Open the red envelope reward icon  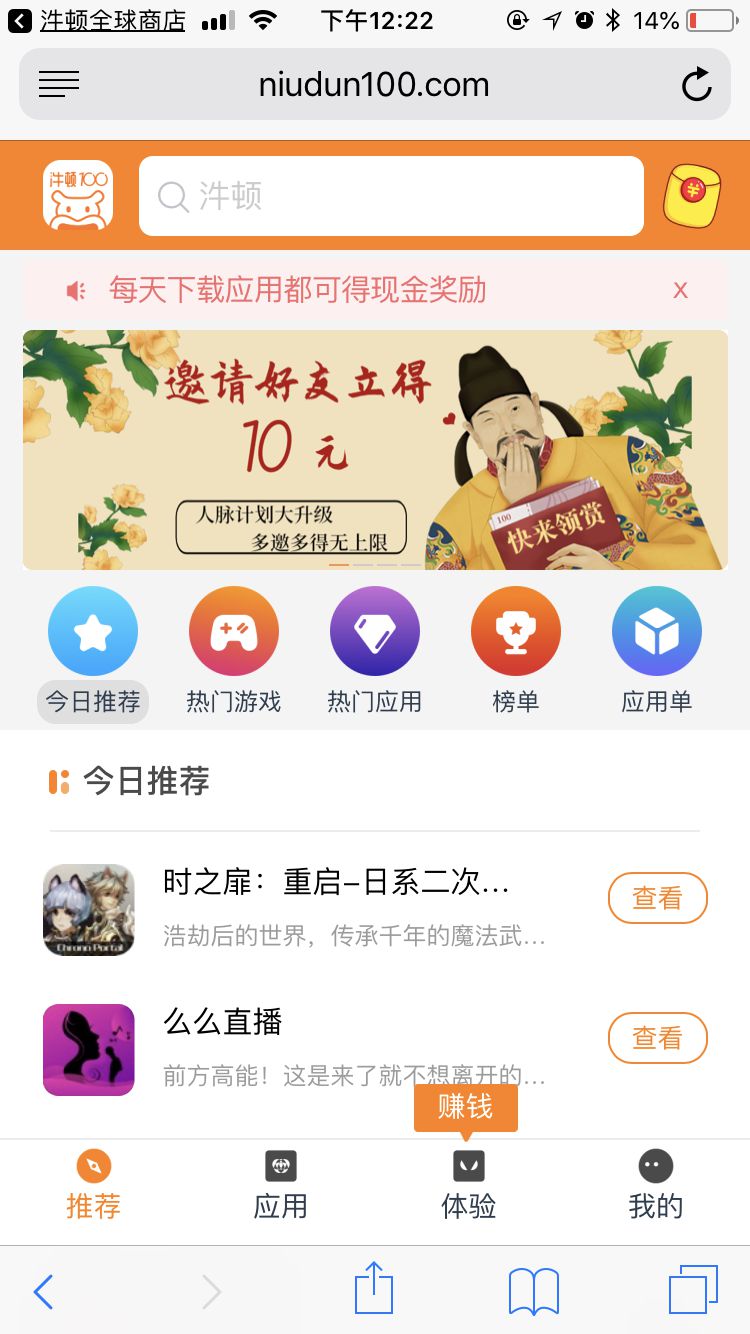(692, 196)
